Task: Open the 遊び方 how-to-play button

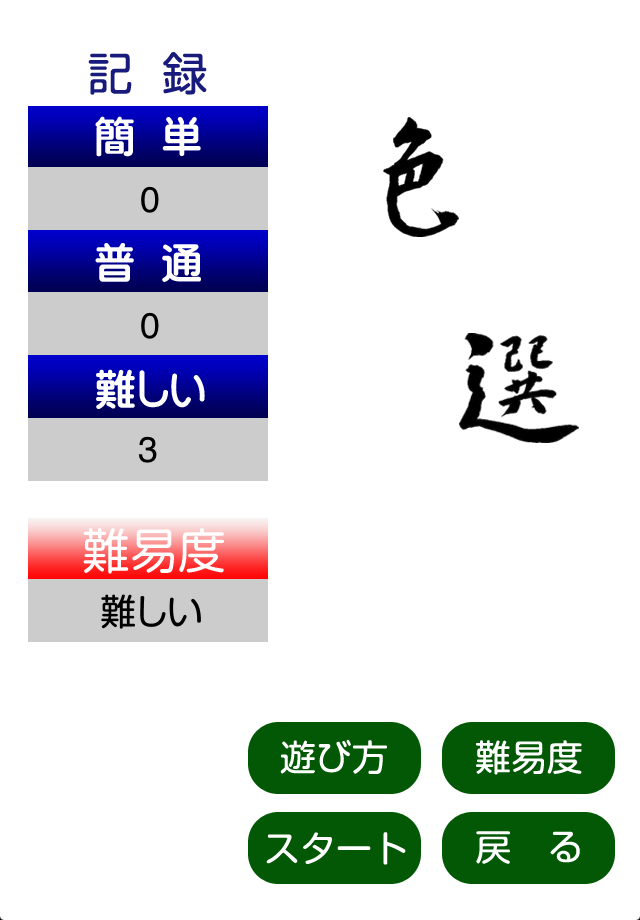Action: click(334, 758)
